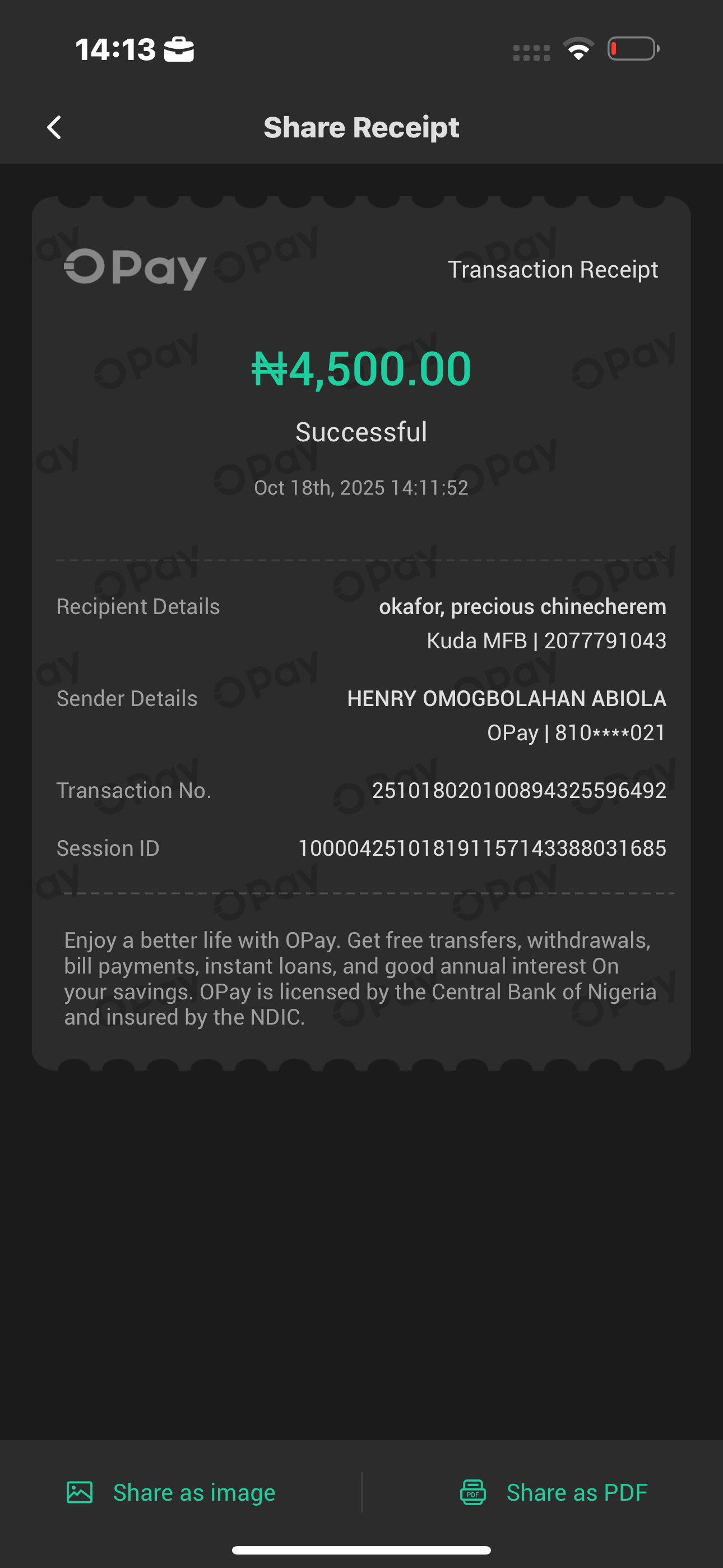This screenshot has width=723, height=1568.
Task: Share the receipt as an image
Action: click(171, 1492)
